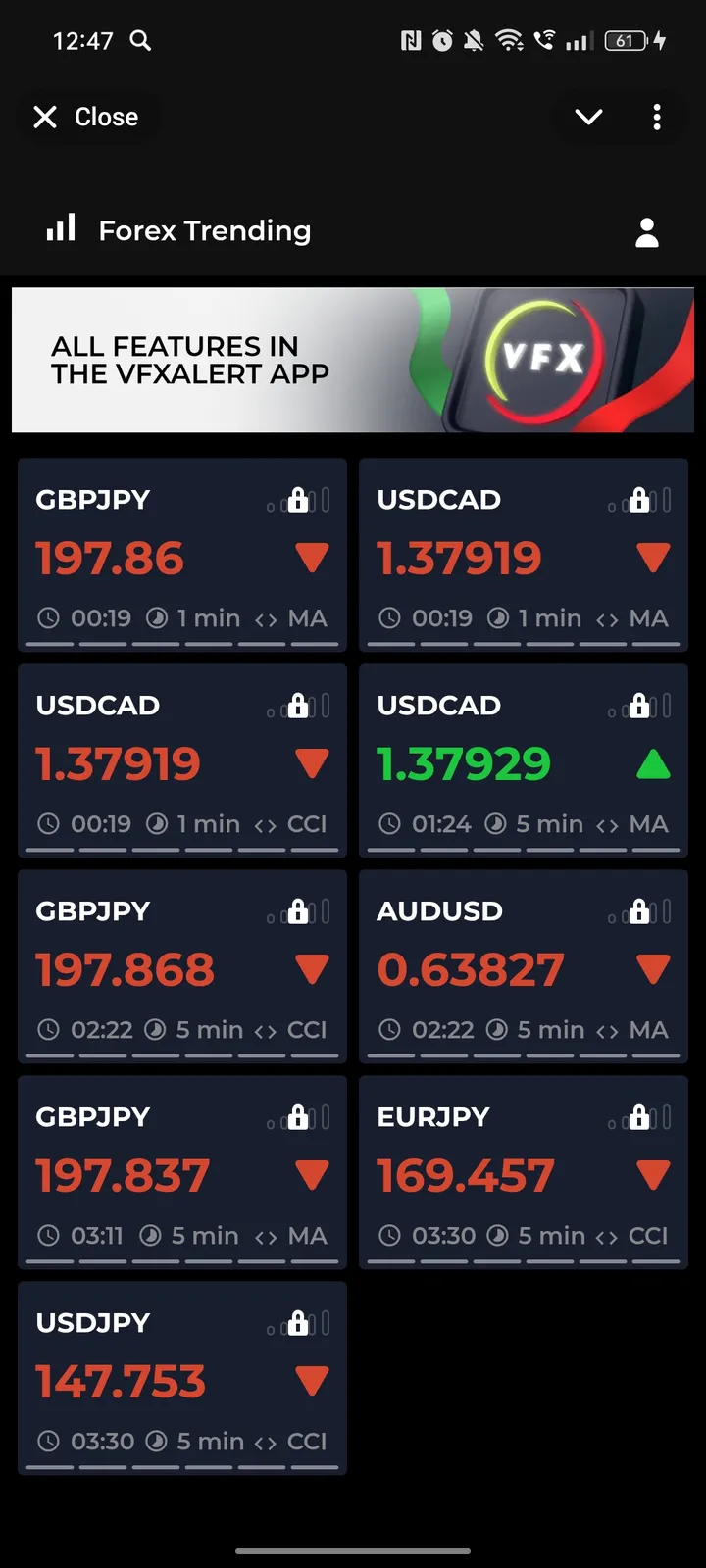Click the <> icon beside MA on USDCAD
This screenshot has height=1568, width=706.
pos(605,618)
